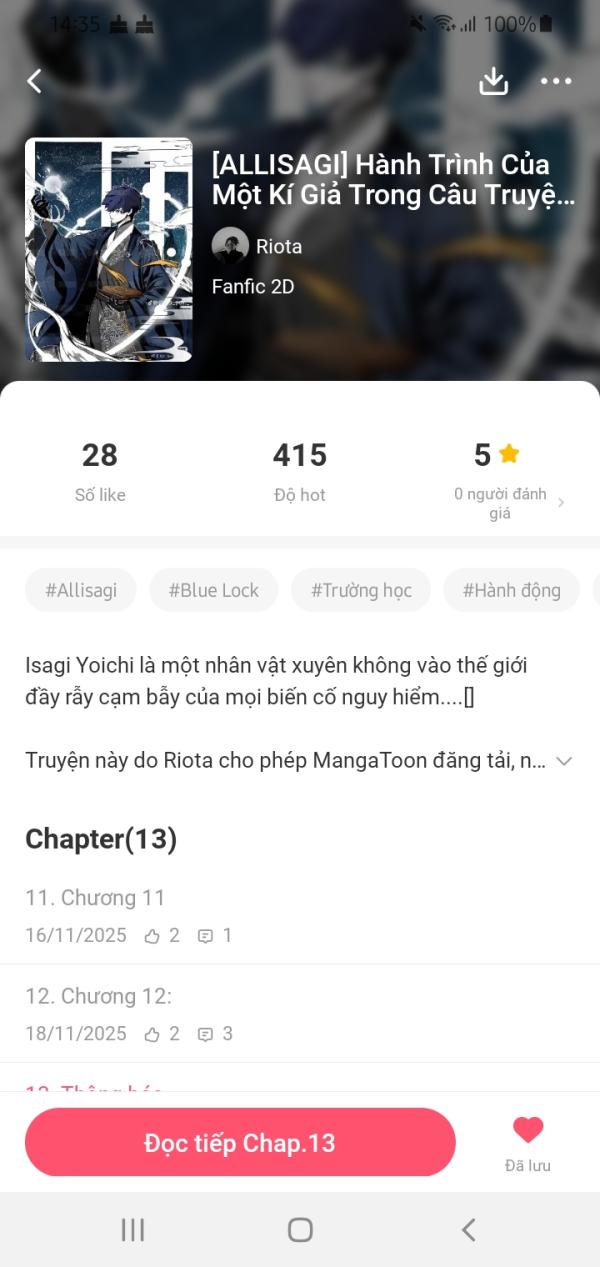This screenshot has width=600, height=1267.
Task: Open the three-dot overflow menu
Action: pos(556,81)
